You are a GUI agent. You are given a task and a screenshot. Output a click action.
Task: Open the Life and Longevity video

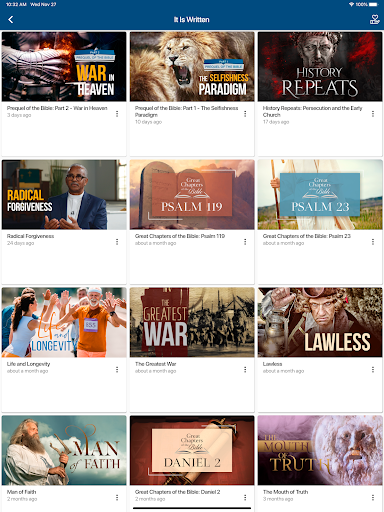[64, 323]
